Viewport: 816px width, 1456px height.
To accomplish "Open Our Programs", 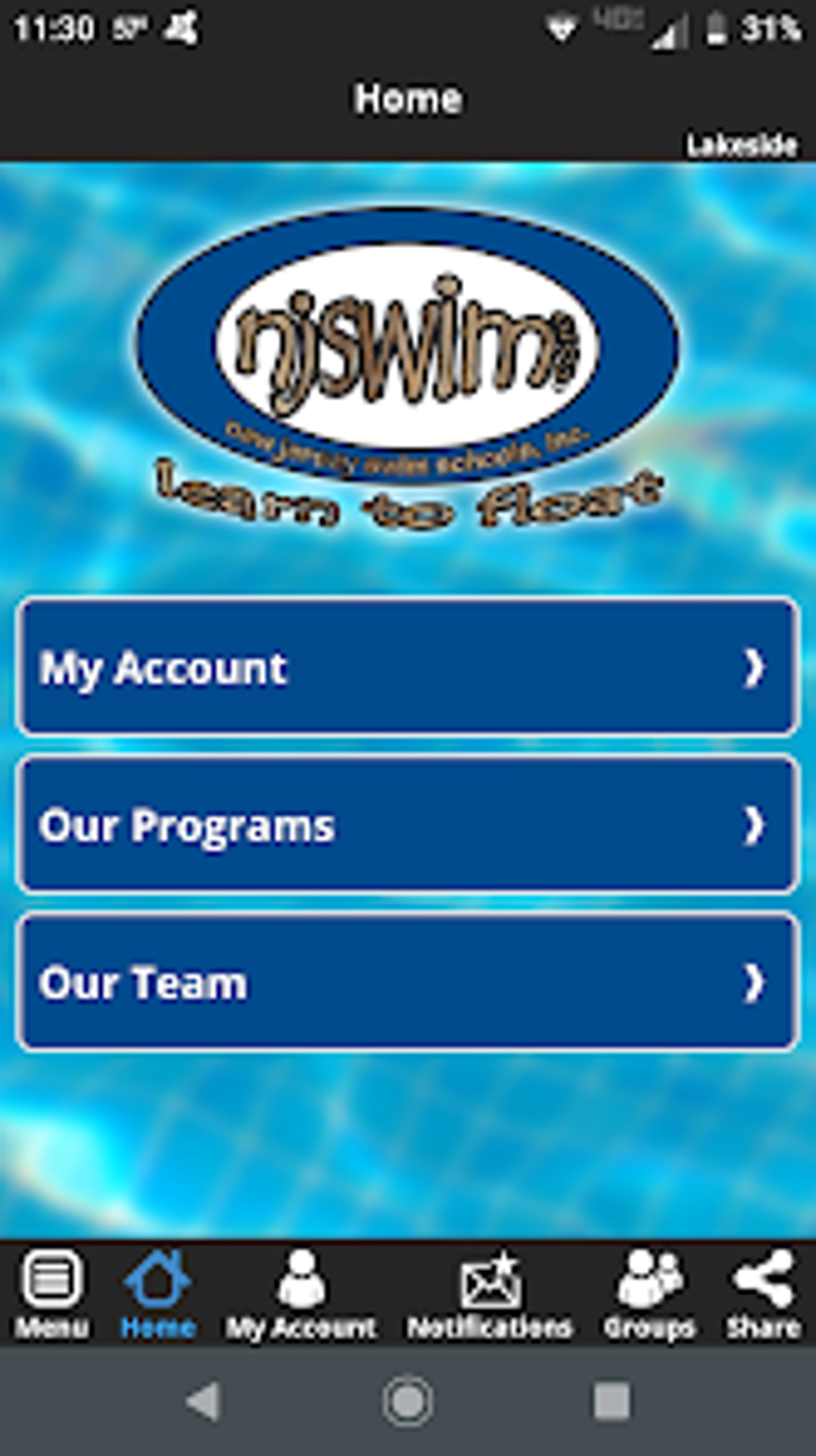I will click(408, 824).
